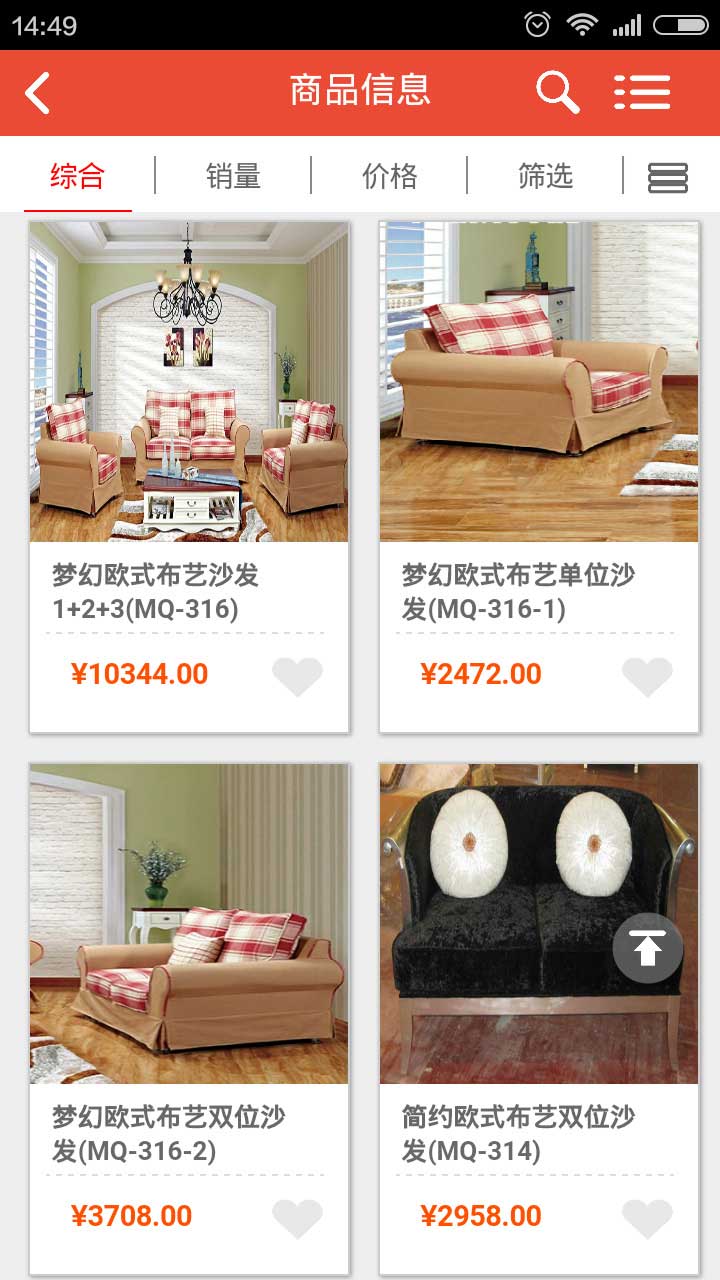This screenshot has width=720, height=1280.
Task: Favorite the MQ-316 sofa set with heart
Action: (x=297, y=677)
